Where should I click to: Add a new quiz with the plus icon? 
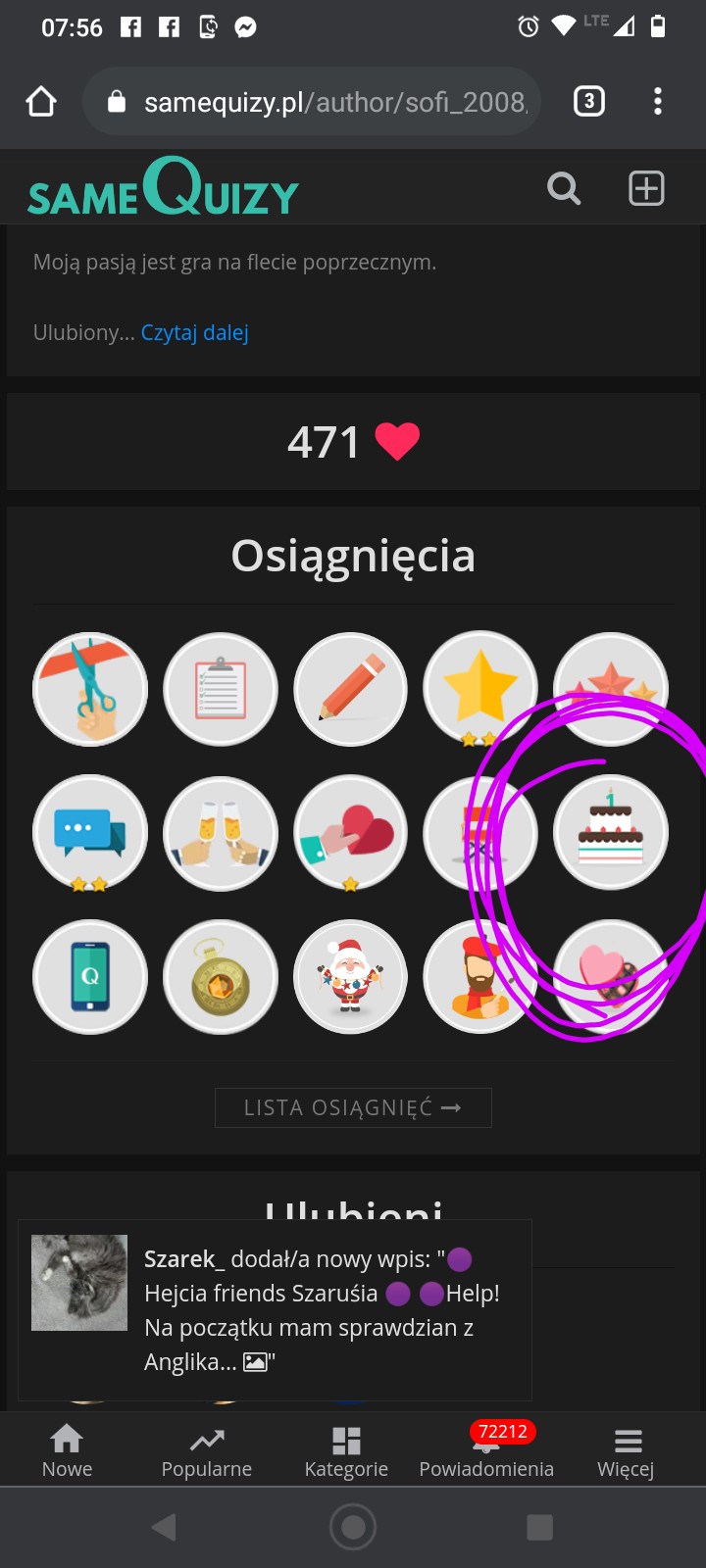click(x=646, y=188)
